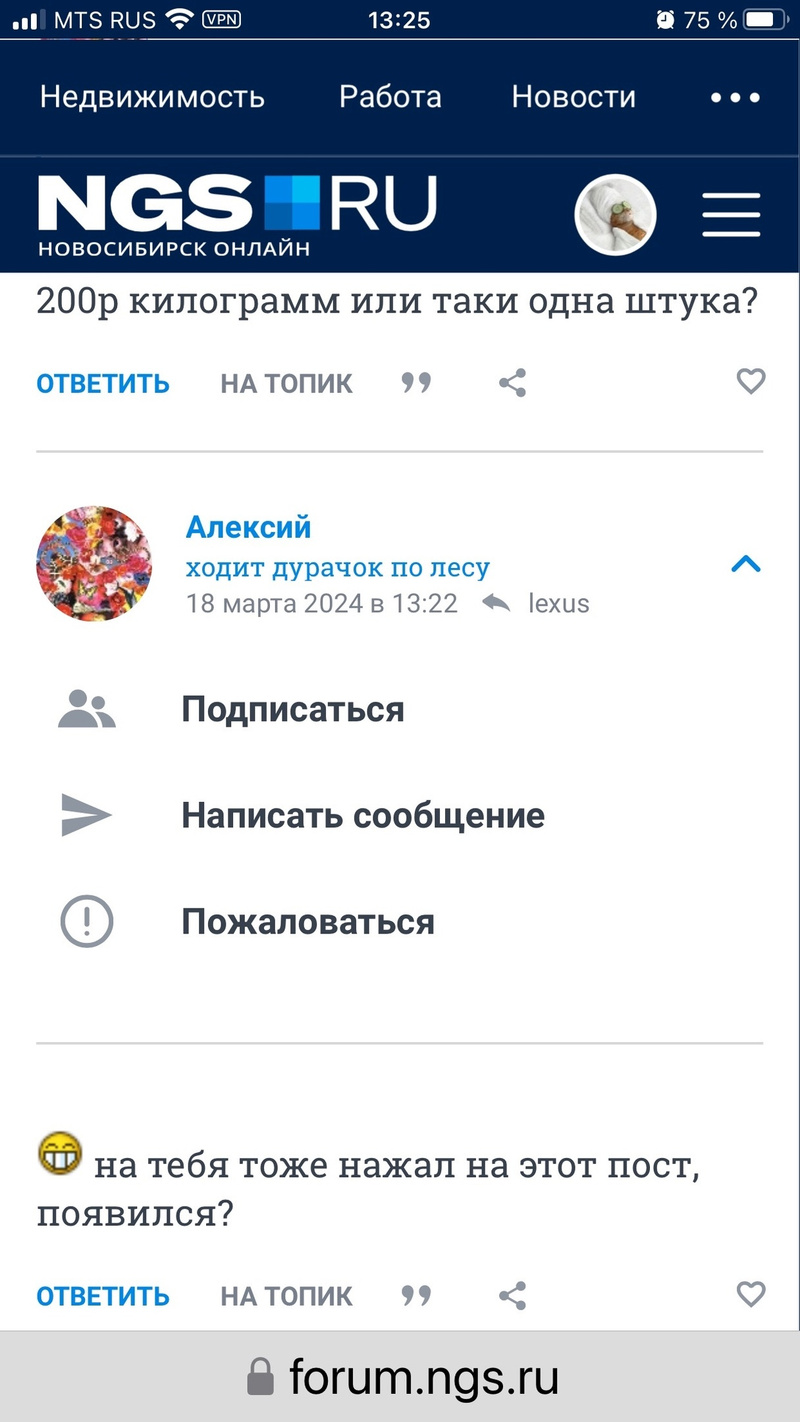This screenshot has width=800, height=1422.
Task: Quote the 200р килограмм post
Action: point(416,383)
